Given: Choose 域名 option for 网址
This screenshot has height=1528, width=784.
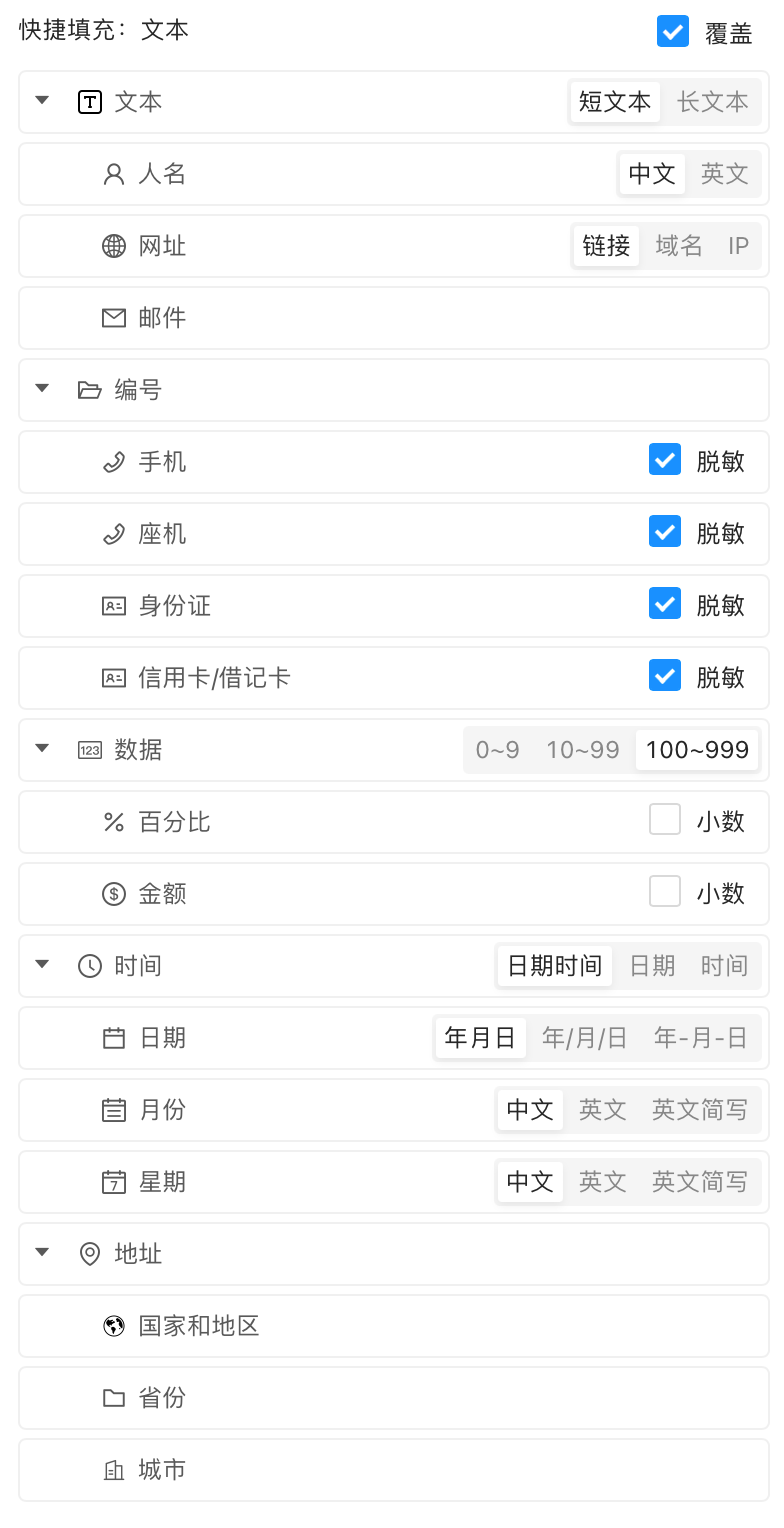Looking at the screenshot, I should click(x=679, y=246).
